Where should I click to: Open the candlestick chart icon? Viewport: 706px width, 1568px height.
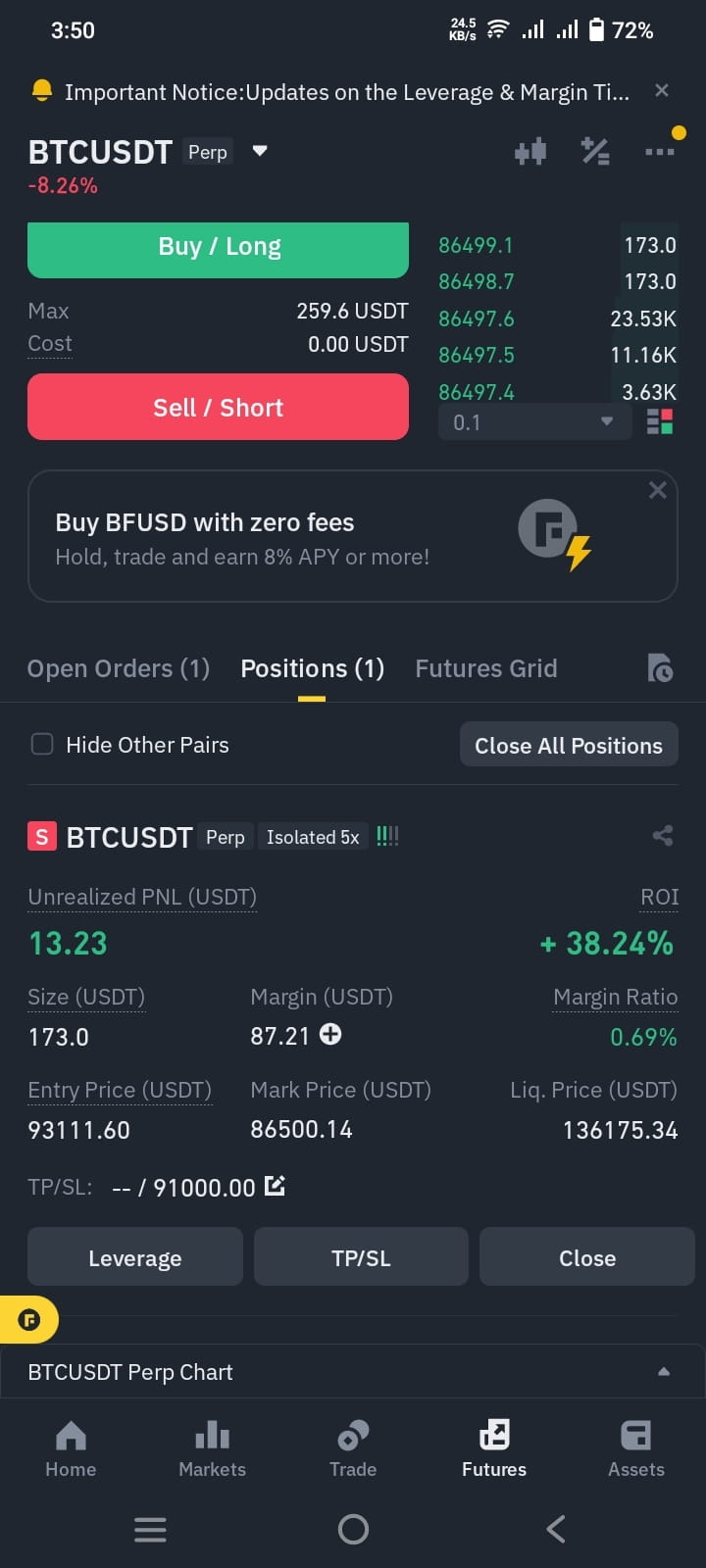(x=530, y=151)
